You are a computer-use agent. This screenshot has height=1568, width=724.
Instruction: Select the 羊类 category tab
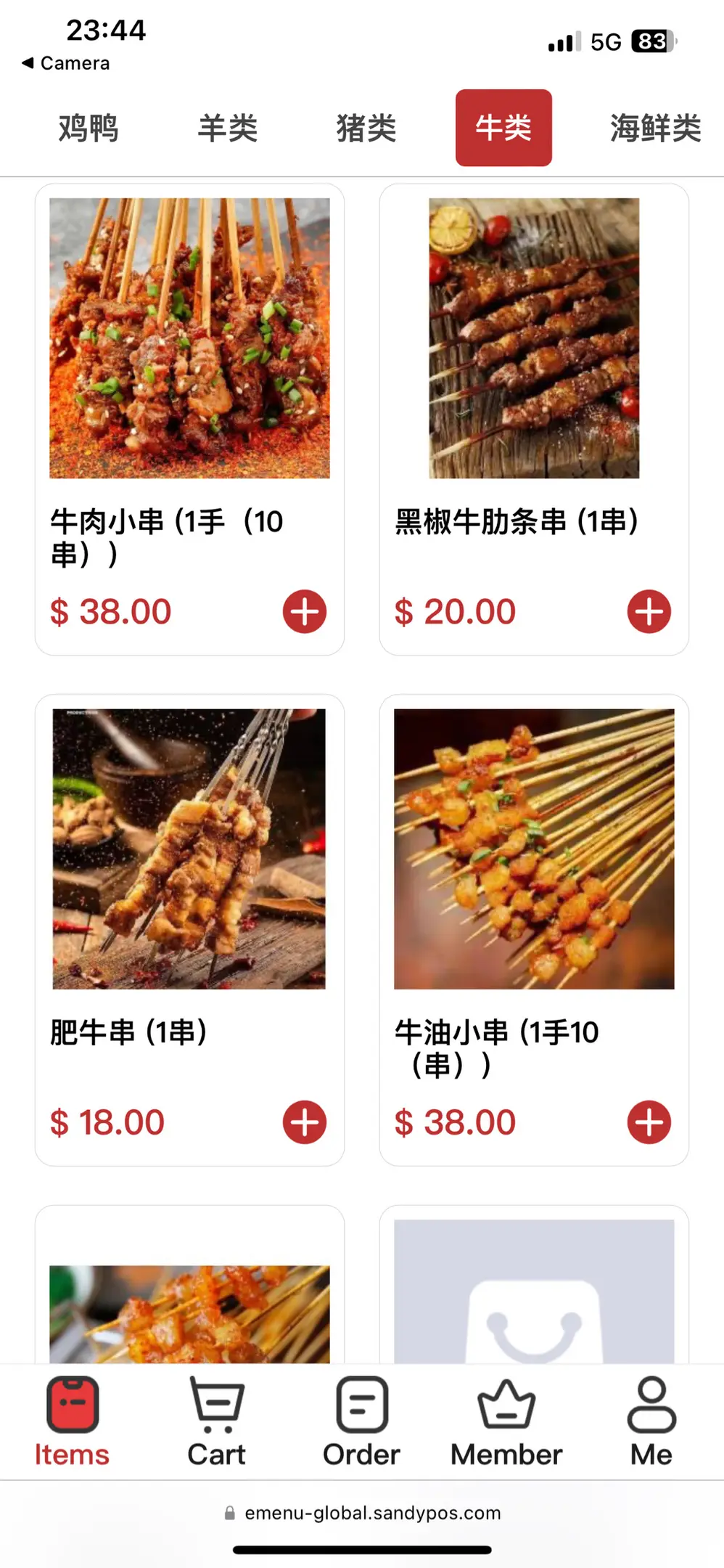click(228, 128)
